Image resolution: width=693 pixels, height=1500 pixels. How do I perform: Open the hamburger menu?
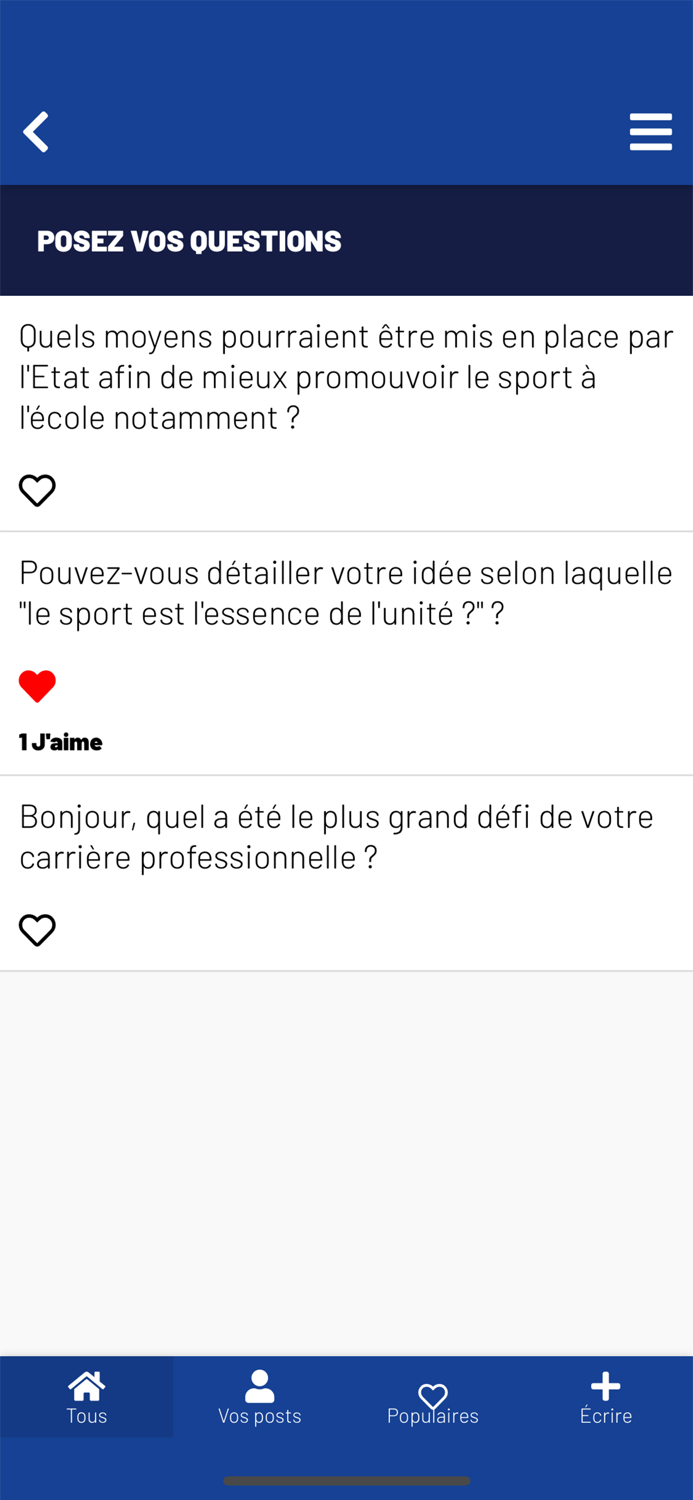[650, 132]
